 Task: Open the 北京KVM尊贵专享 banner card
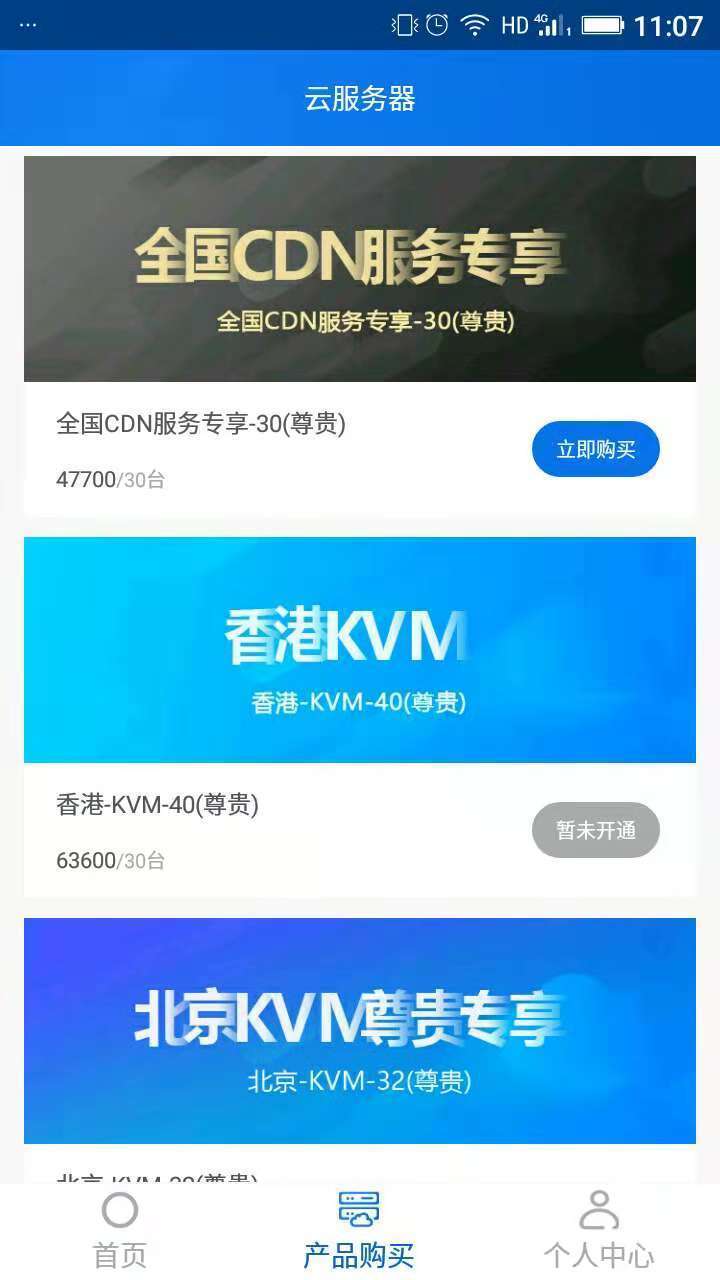point(360,1031)
